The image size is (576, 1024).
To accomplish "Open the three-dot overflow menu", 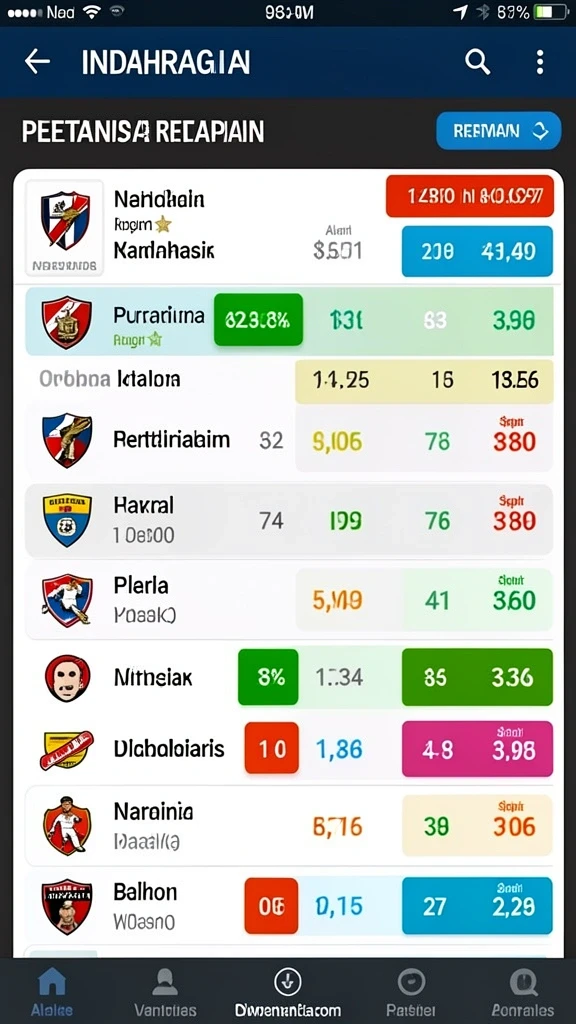I will pyautogui.click(x=539, y=62).
